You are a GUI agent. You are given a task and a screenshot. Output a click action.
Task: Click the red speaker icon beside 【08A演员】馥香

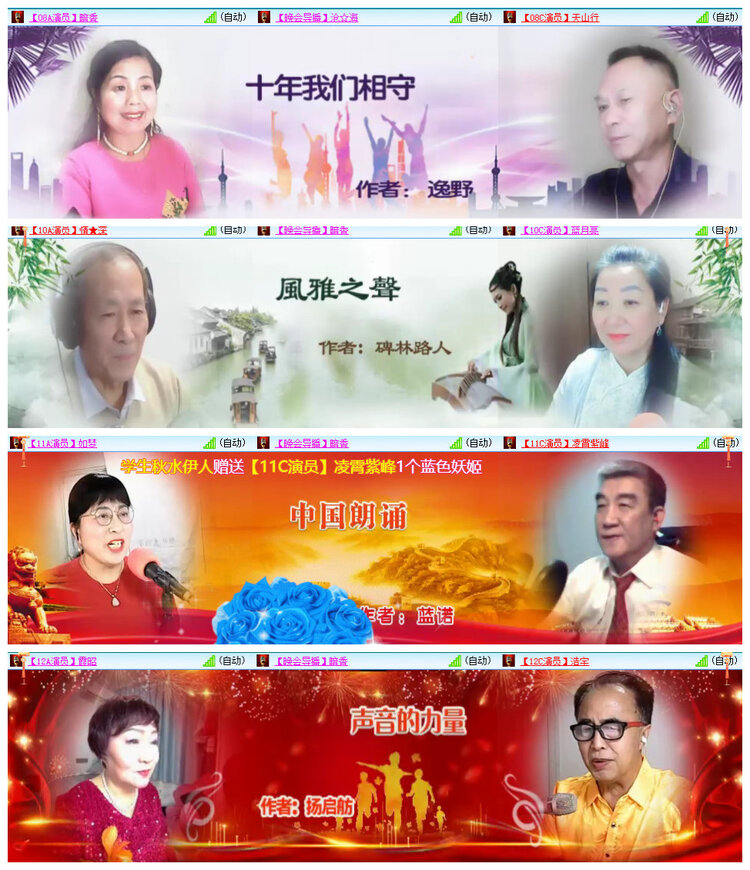coord(15,15)
